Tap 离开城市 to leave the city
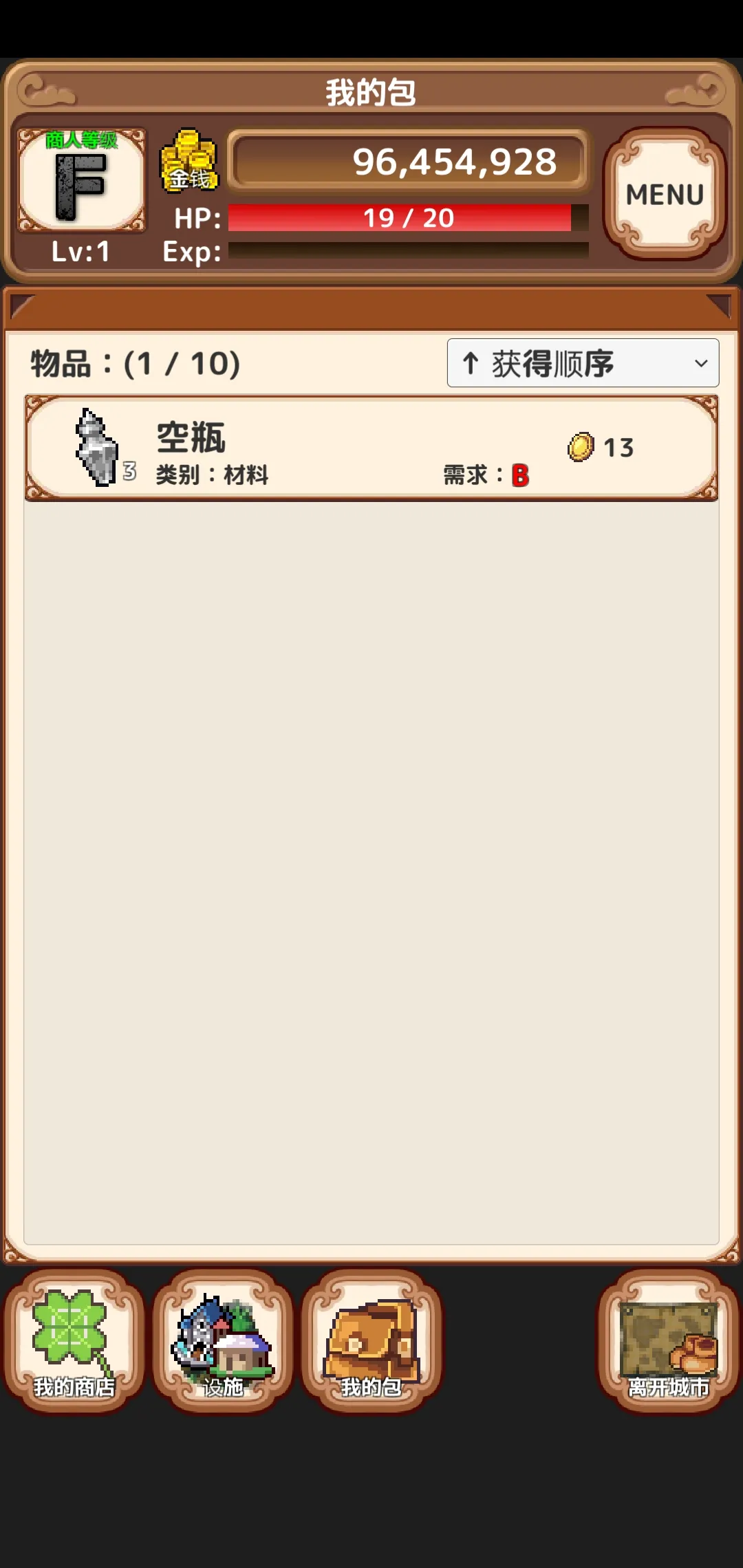 pyautogui.click(x=667, y=1341)
